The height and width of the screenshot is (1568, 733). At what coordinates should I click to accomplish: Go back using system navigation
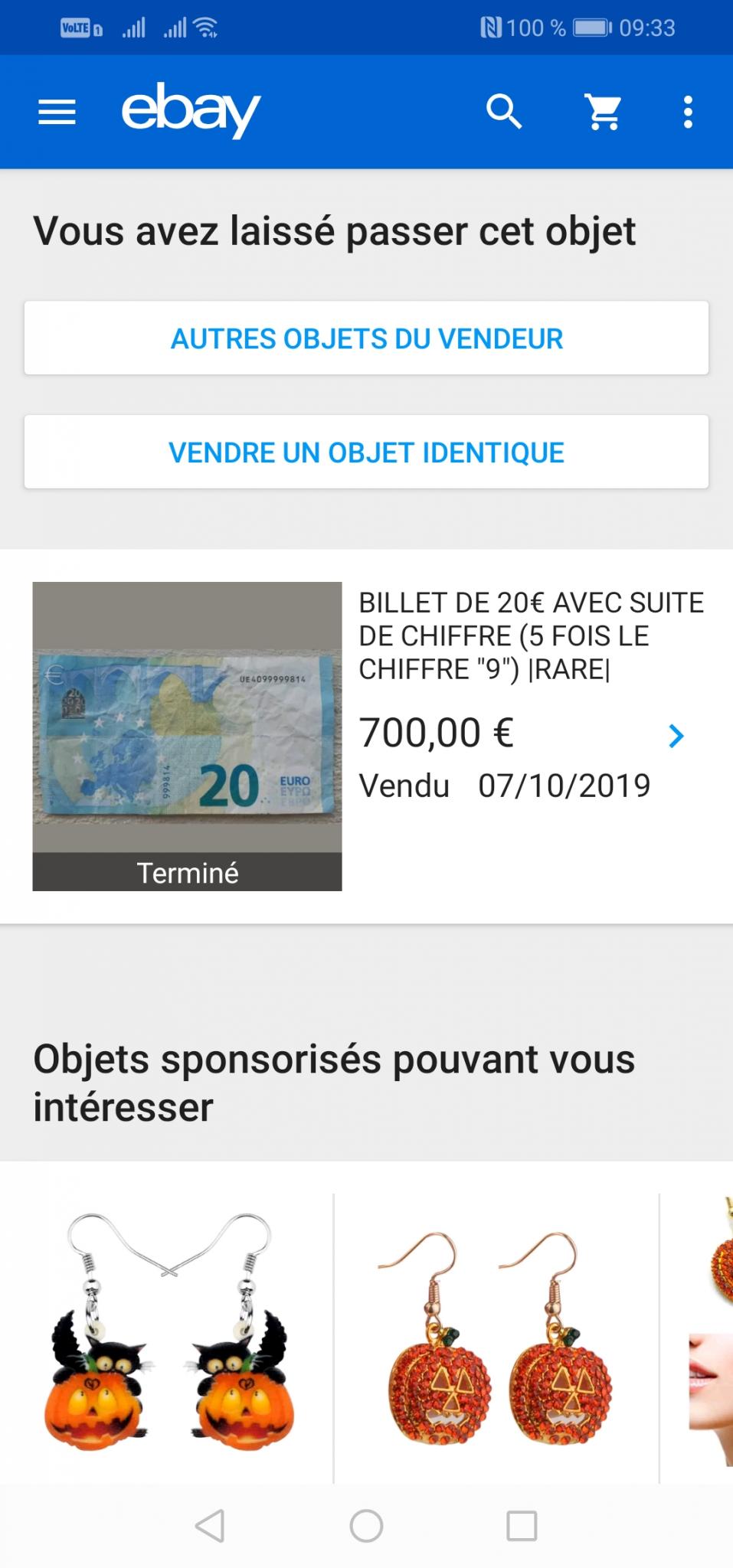(210, 1526)
